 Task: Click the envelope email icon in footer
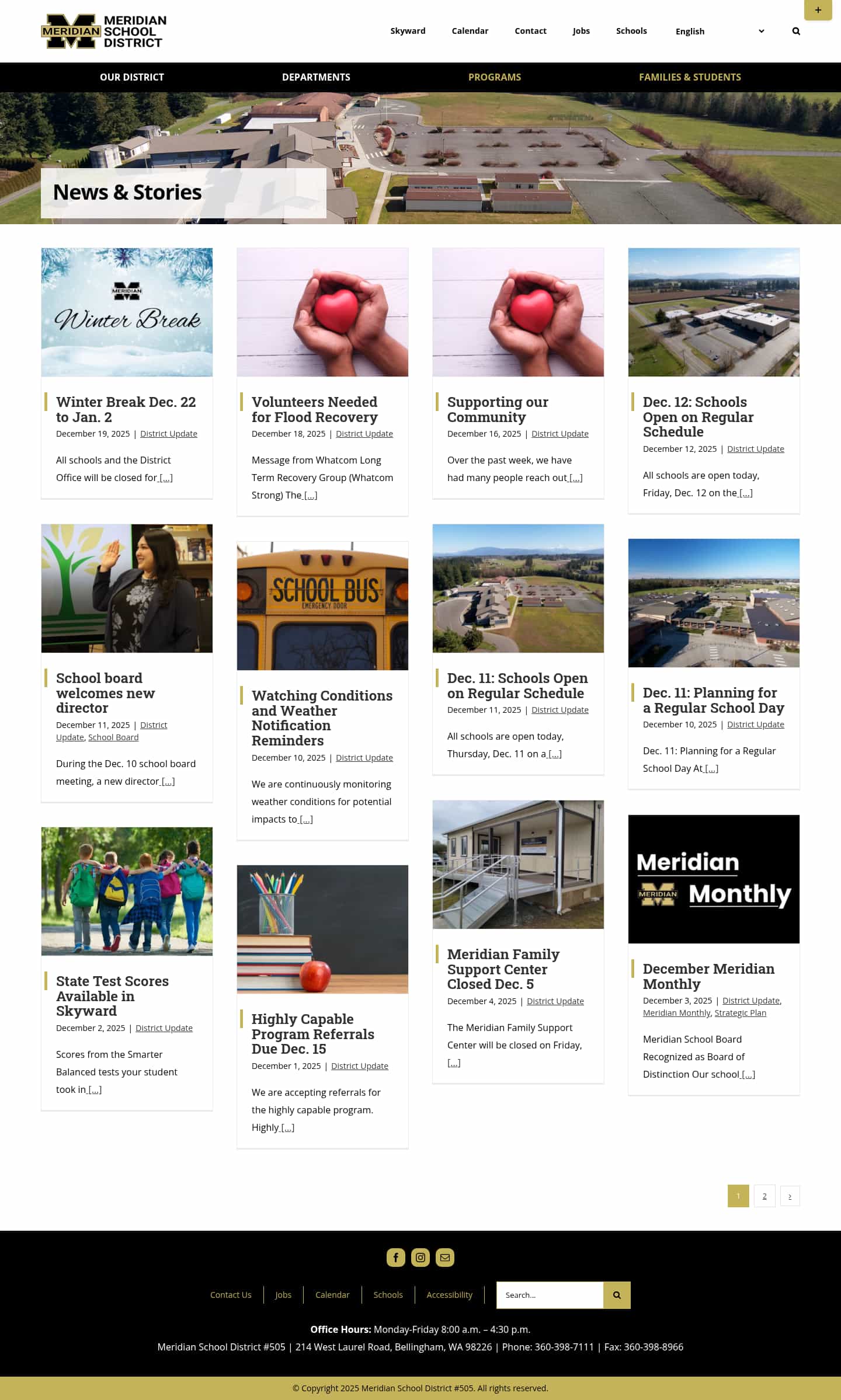tap(444, 1258)
